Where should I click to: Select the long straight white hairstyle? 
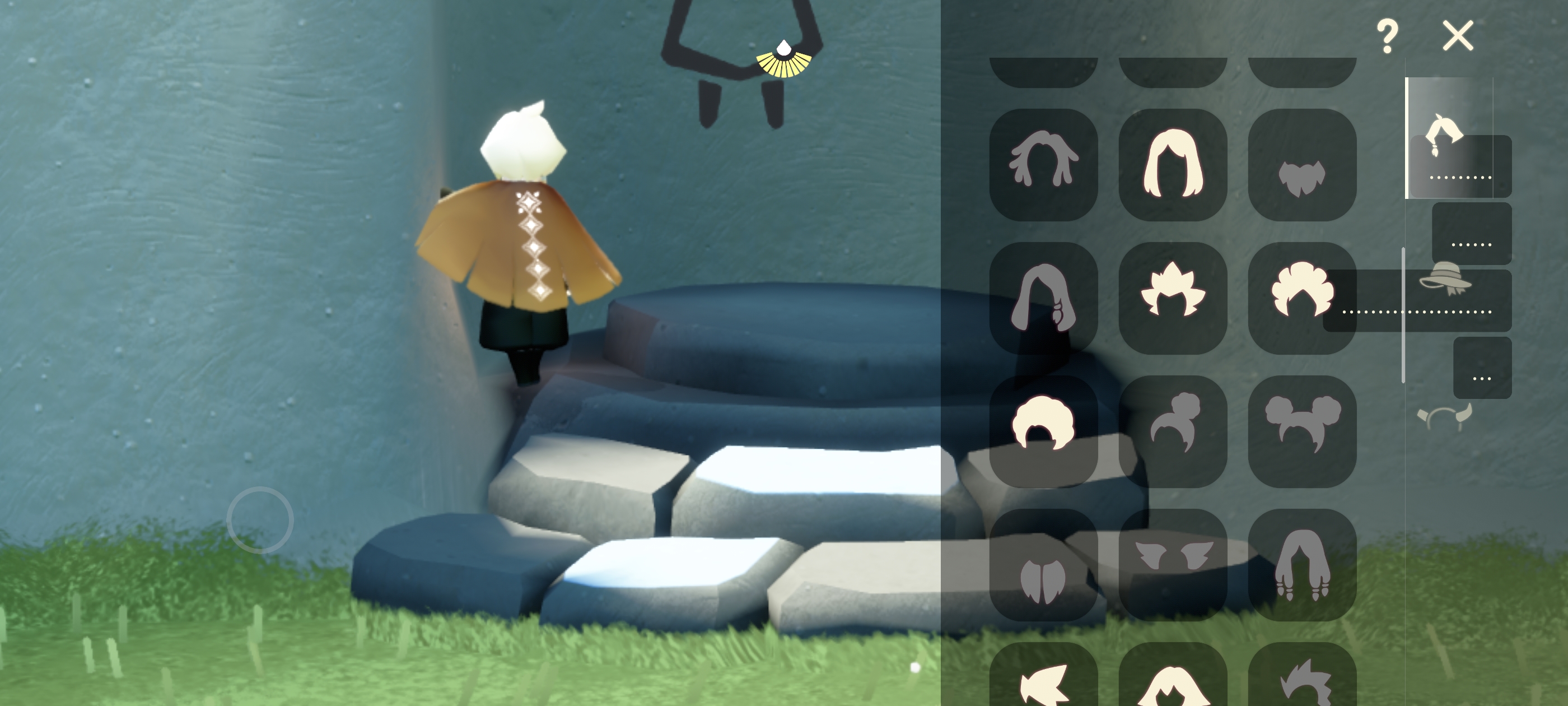pos(1172,165)
